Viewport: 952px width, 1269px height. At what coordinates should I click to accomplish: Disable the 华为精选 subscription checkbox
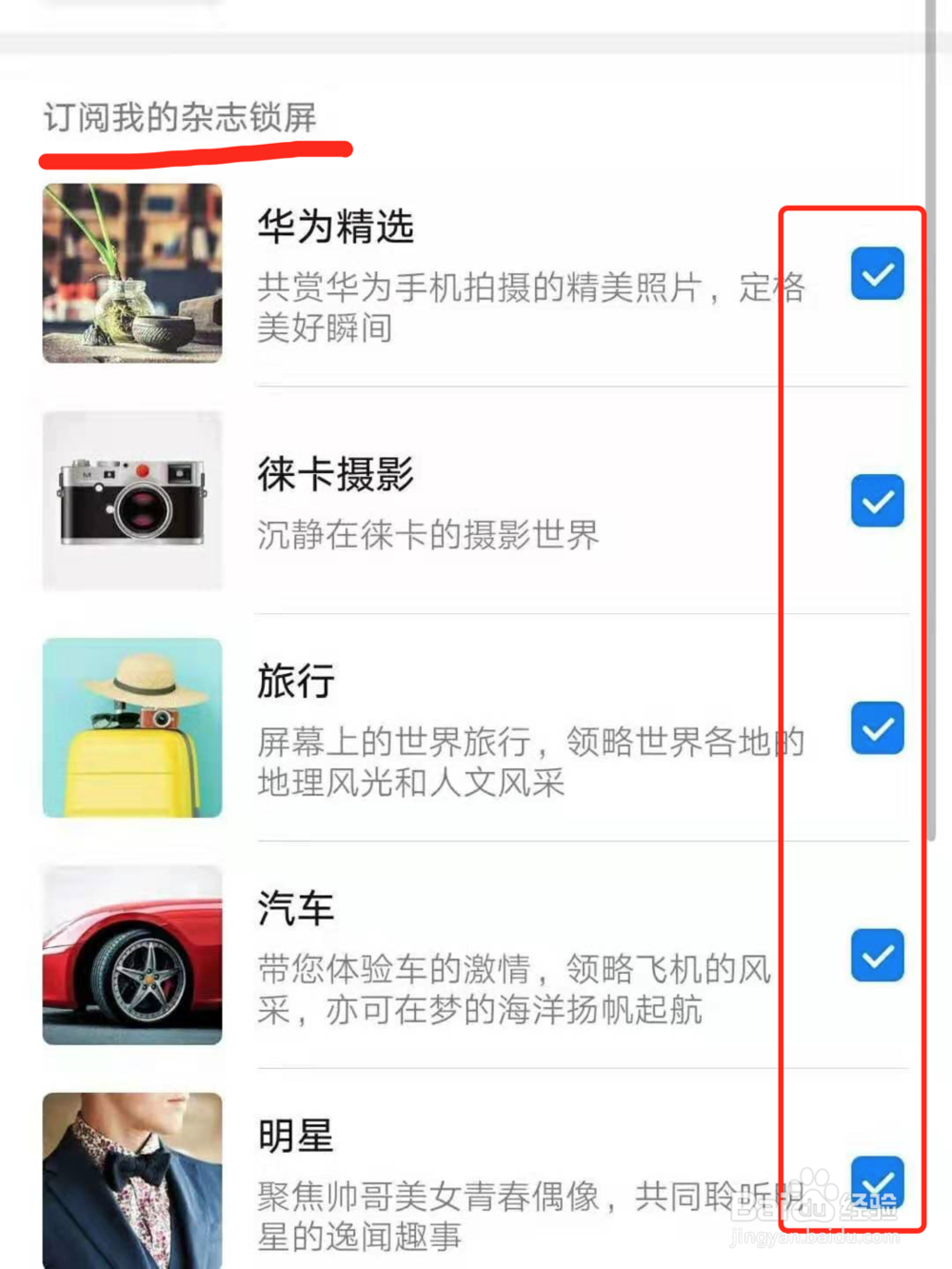pyautogui.click(x=876, y=274)
